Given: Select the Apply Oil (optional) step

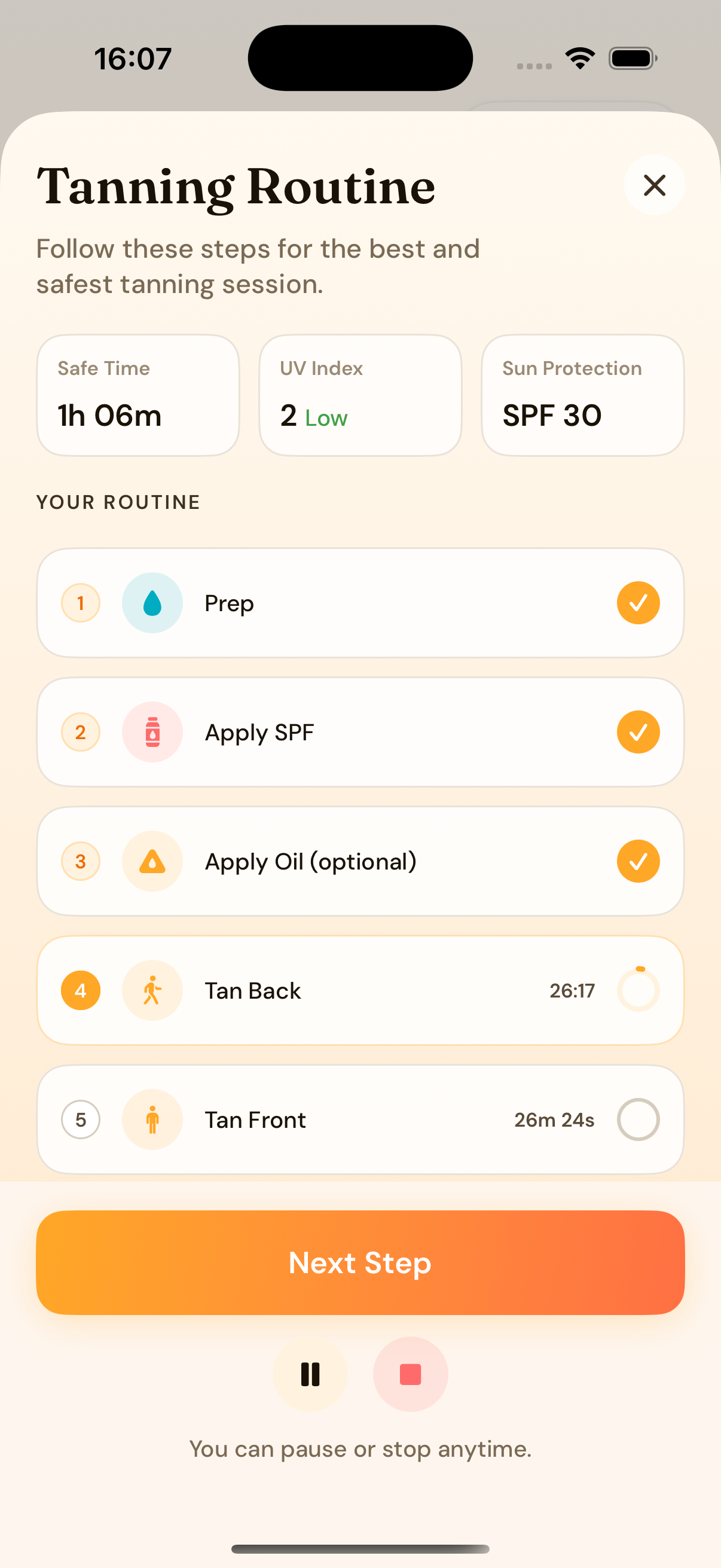Looking at the screenshot, I should pos(360,861).
